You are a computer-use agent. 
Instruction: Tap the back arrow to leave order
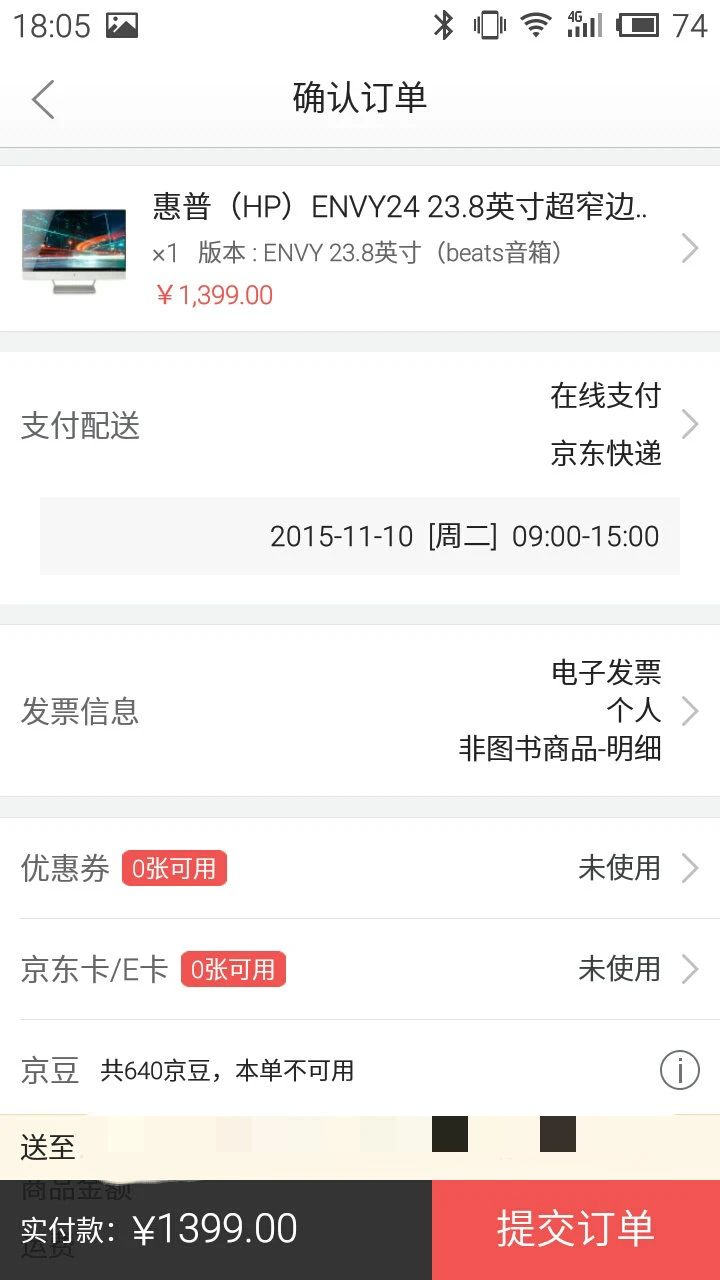(42, 99)
